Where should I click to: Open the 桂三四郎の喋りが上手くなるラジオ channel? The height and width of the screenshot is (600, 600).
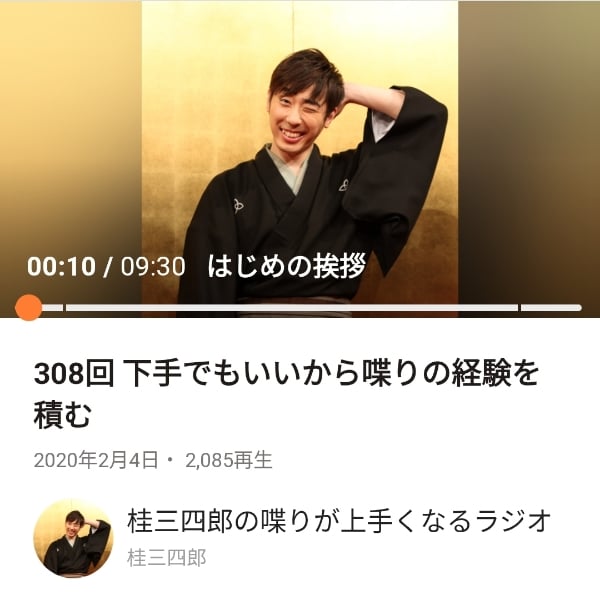pyautogui.click(x=339, y=521)
